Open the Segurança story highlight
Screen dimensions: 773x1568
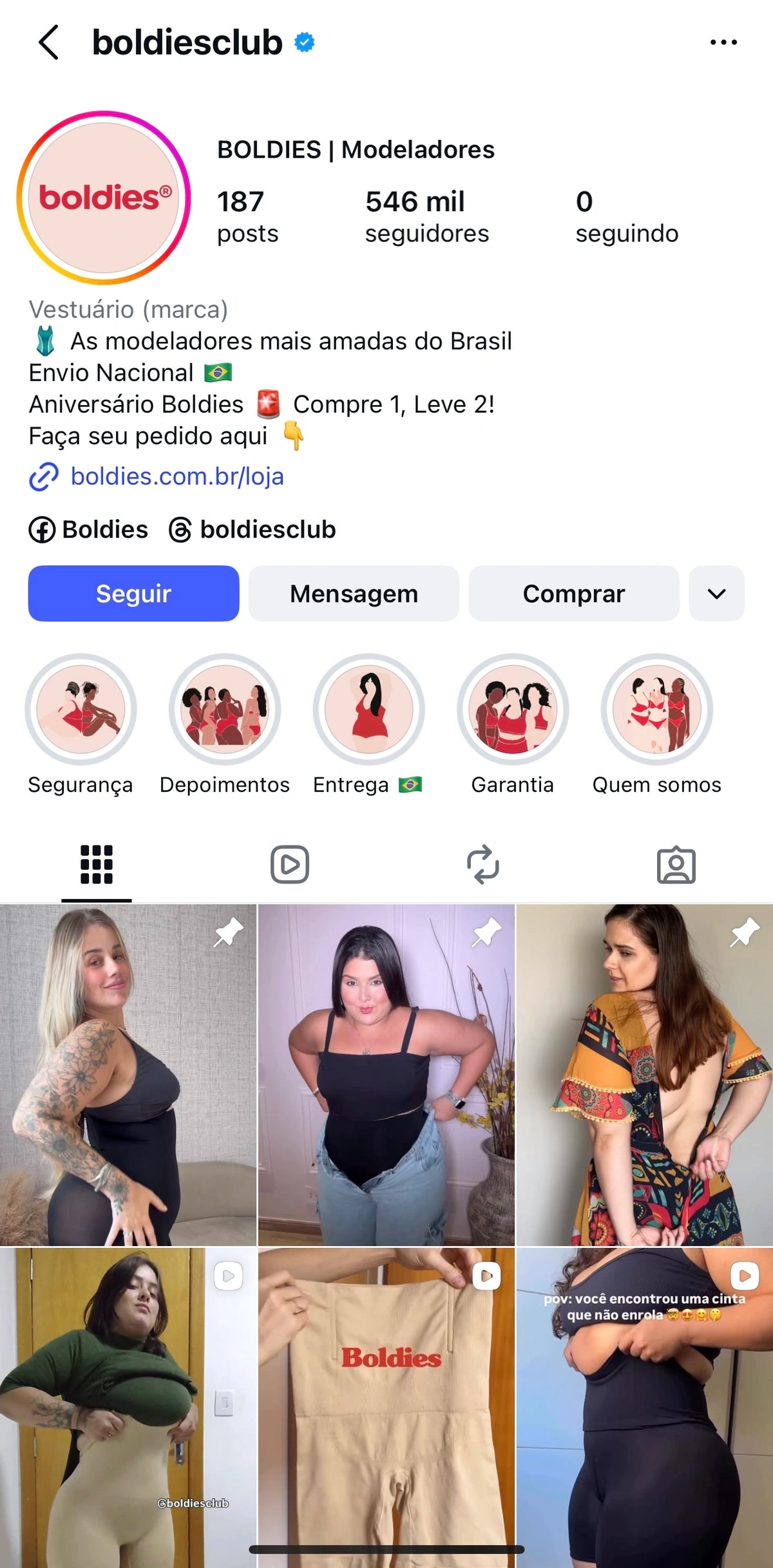(x=81, y=710)
